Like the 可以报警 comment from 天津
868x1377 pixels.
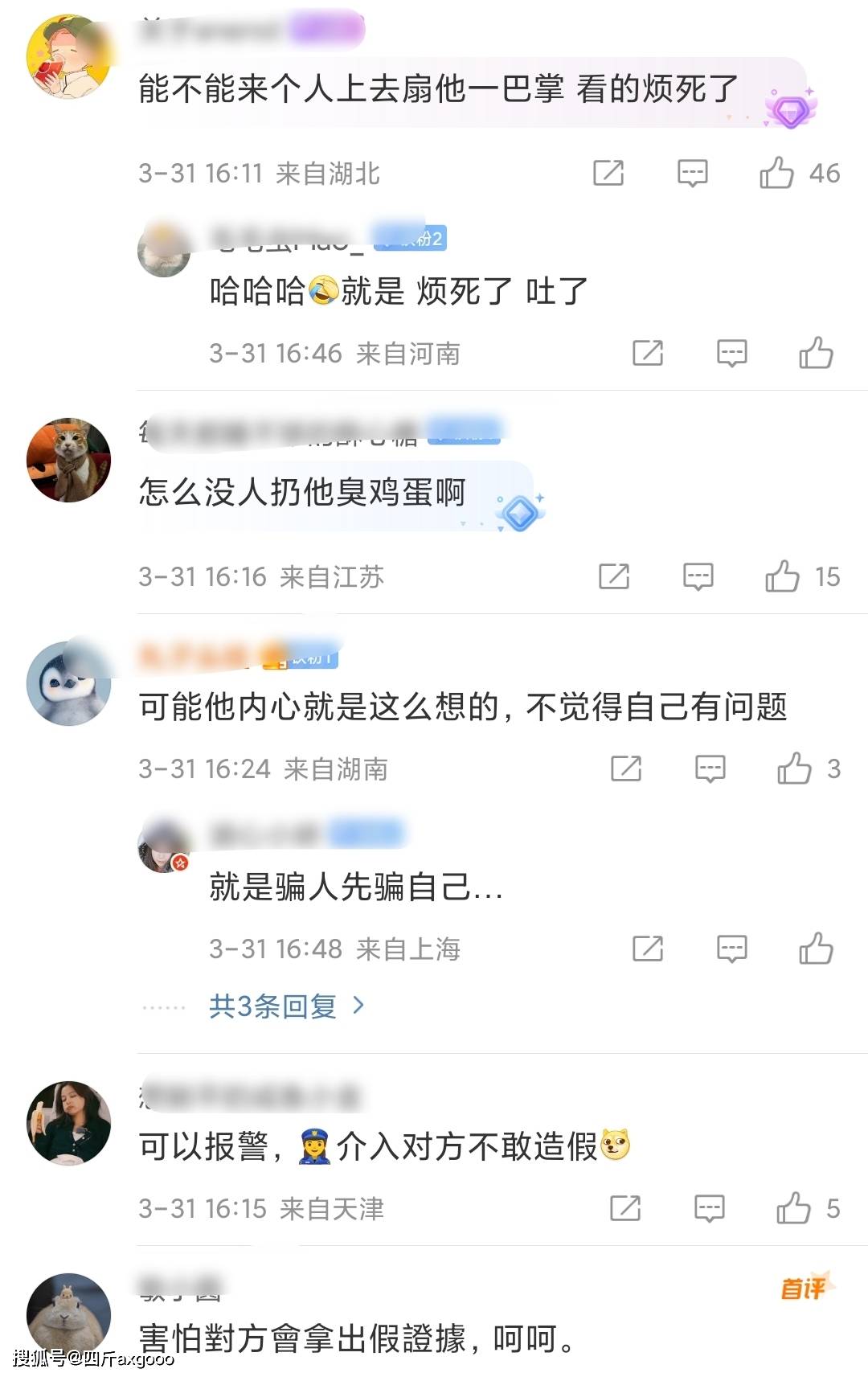pyautogui.click(x=794, y=1208)
